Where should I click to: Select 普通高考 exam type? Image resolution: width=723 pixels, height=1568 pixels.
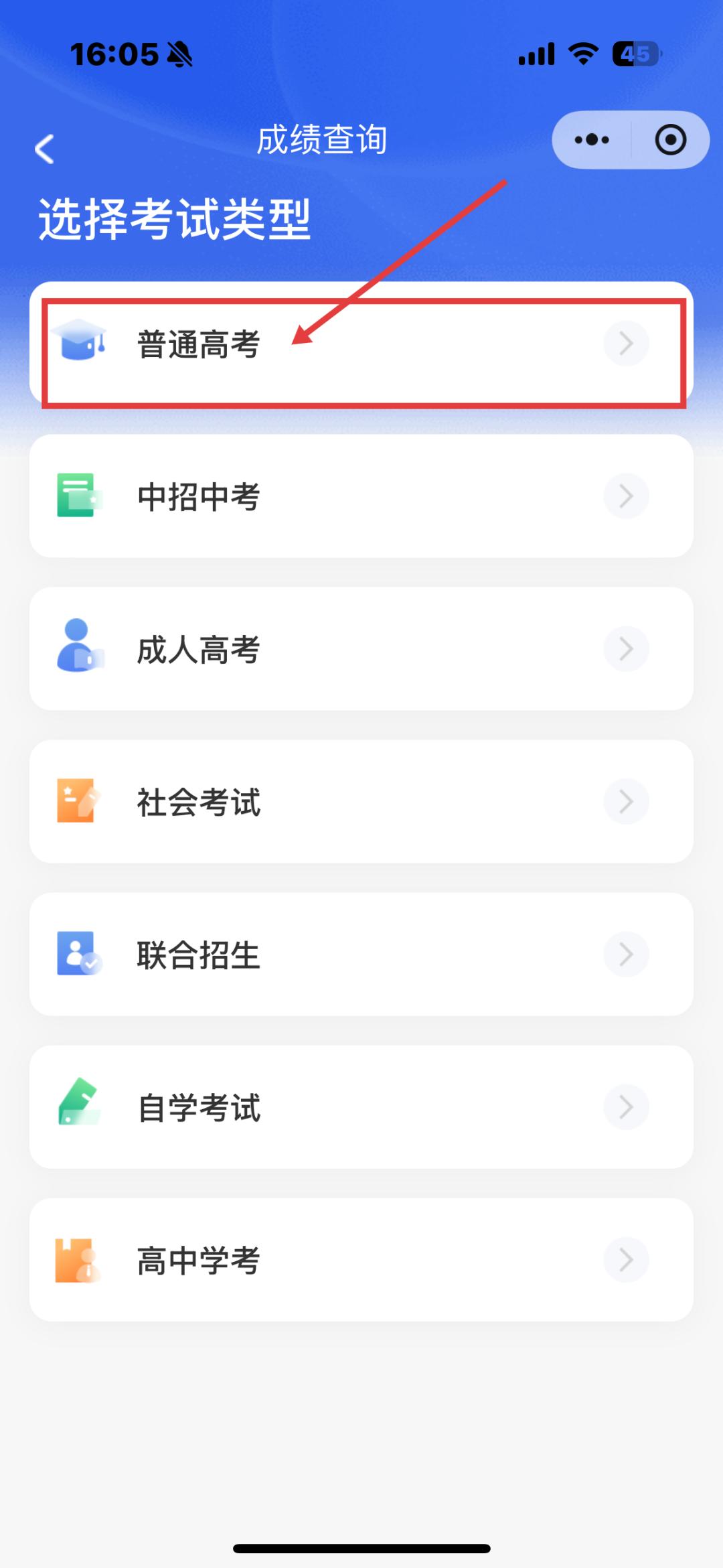(361, 344)
